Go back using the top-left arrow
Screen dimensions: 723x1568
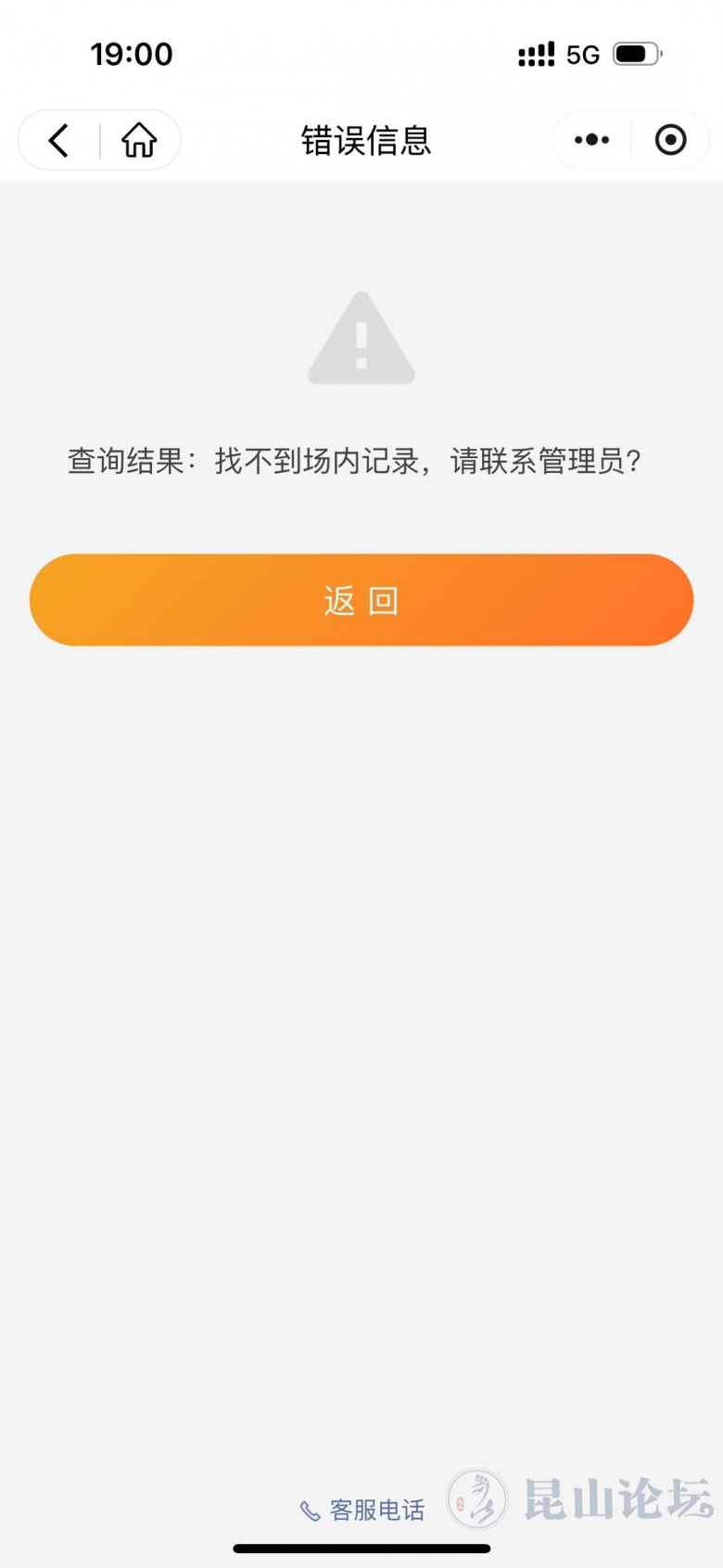[x=59, y=141]
